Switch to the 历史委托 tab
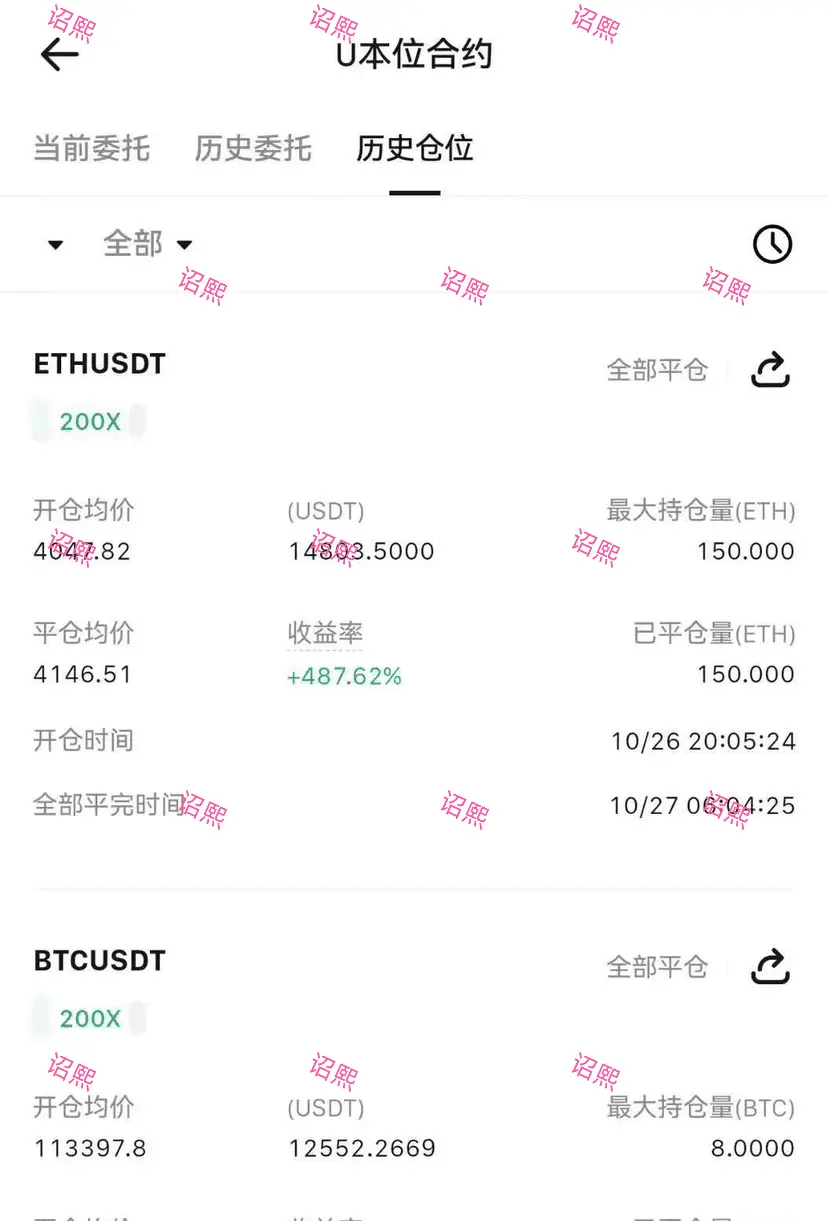The image size is (828, 1221). [x=253, y=148]
